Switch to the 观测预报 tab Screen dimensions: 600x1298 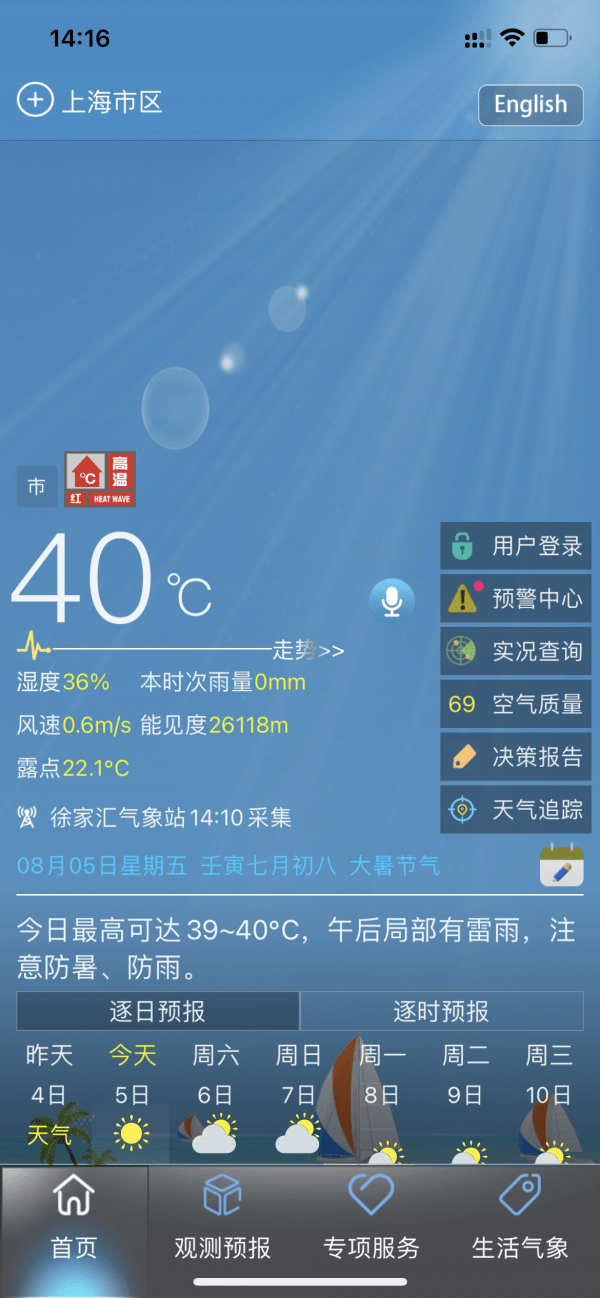(222, 1217)
